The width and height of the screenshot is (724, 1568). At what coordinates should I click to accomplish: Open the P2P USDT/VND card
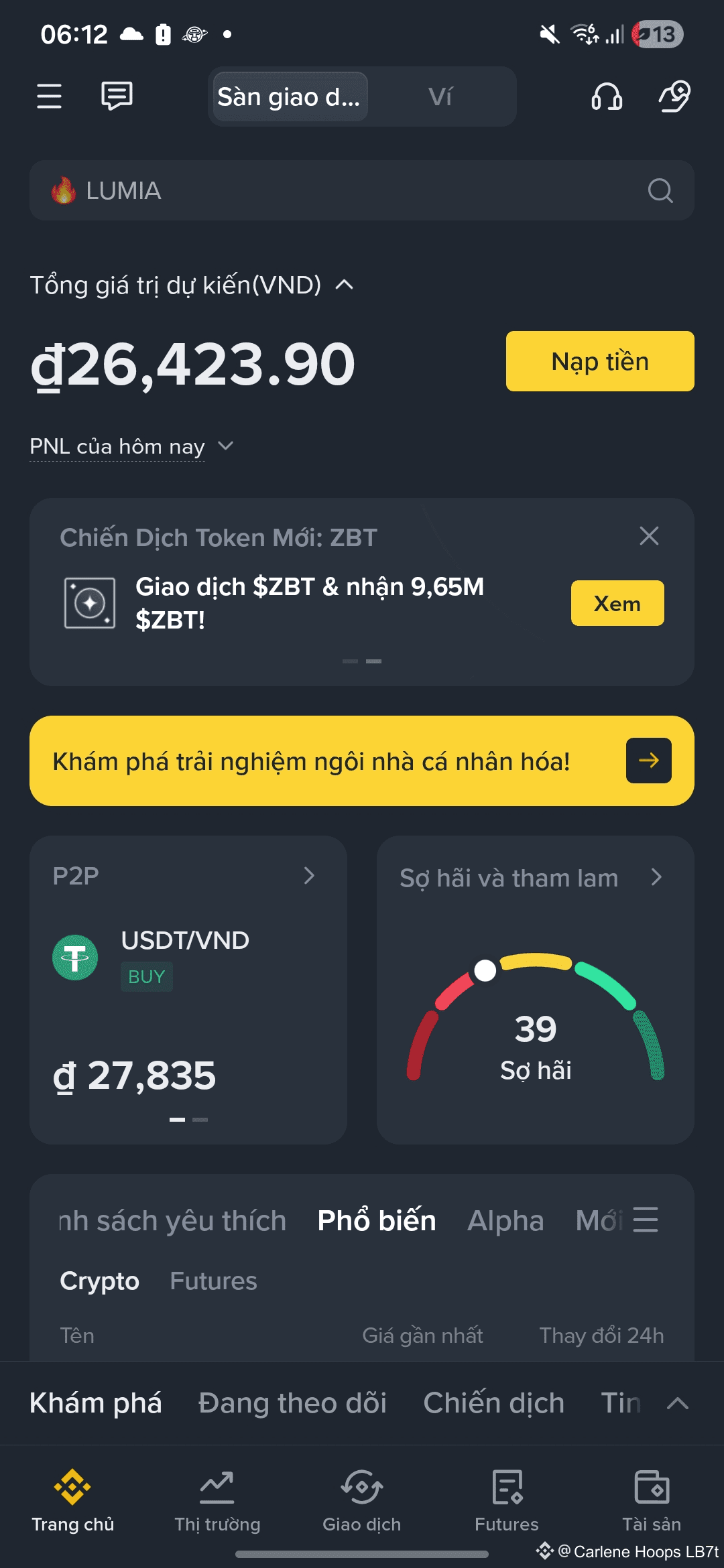(x=188, y=989)
